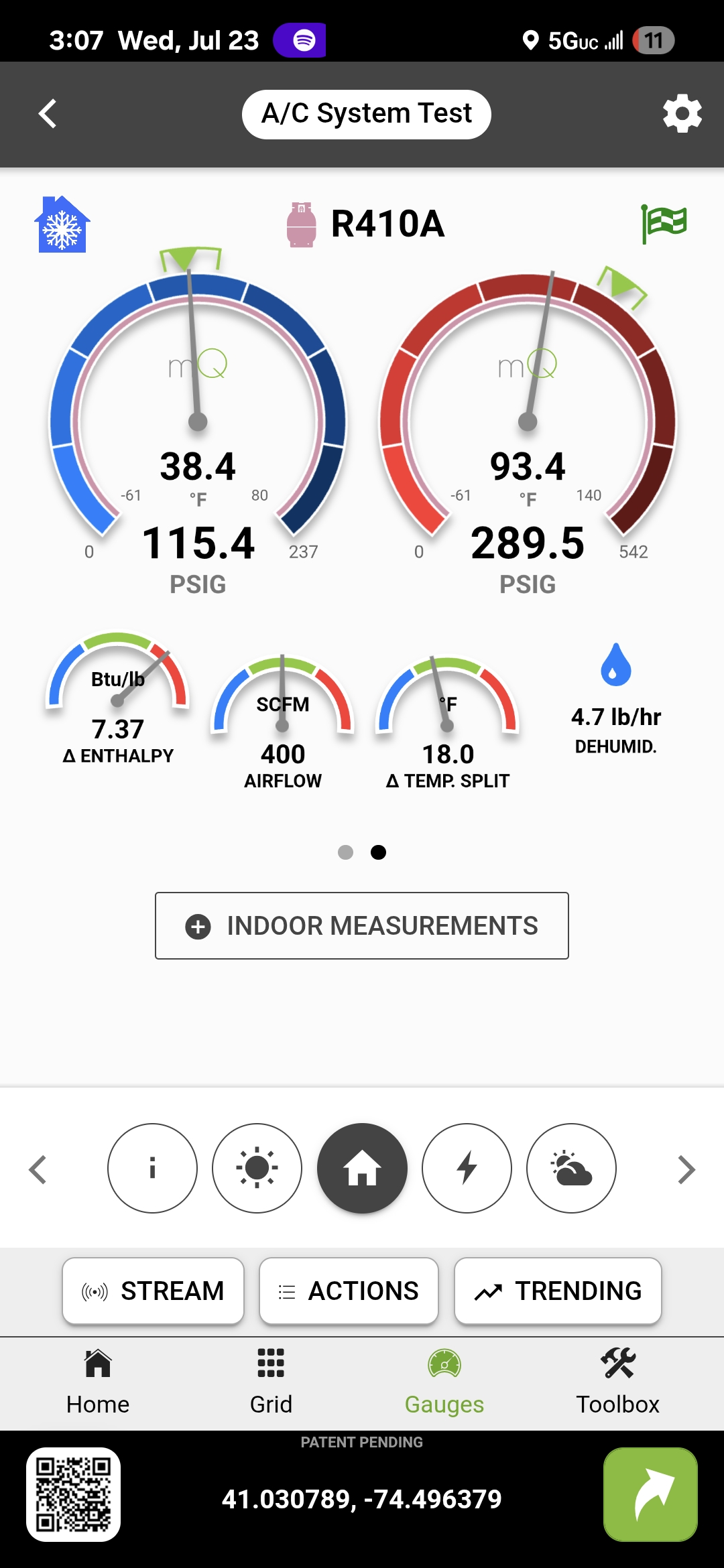The width and height of the screenshot is (724, 1568).
Task: Select the R410A refrigerant
Action: [x=366, y=224]
